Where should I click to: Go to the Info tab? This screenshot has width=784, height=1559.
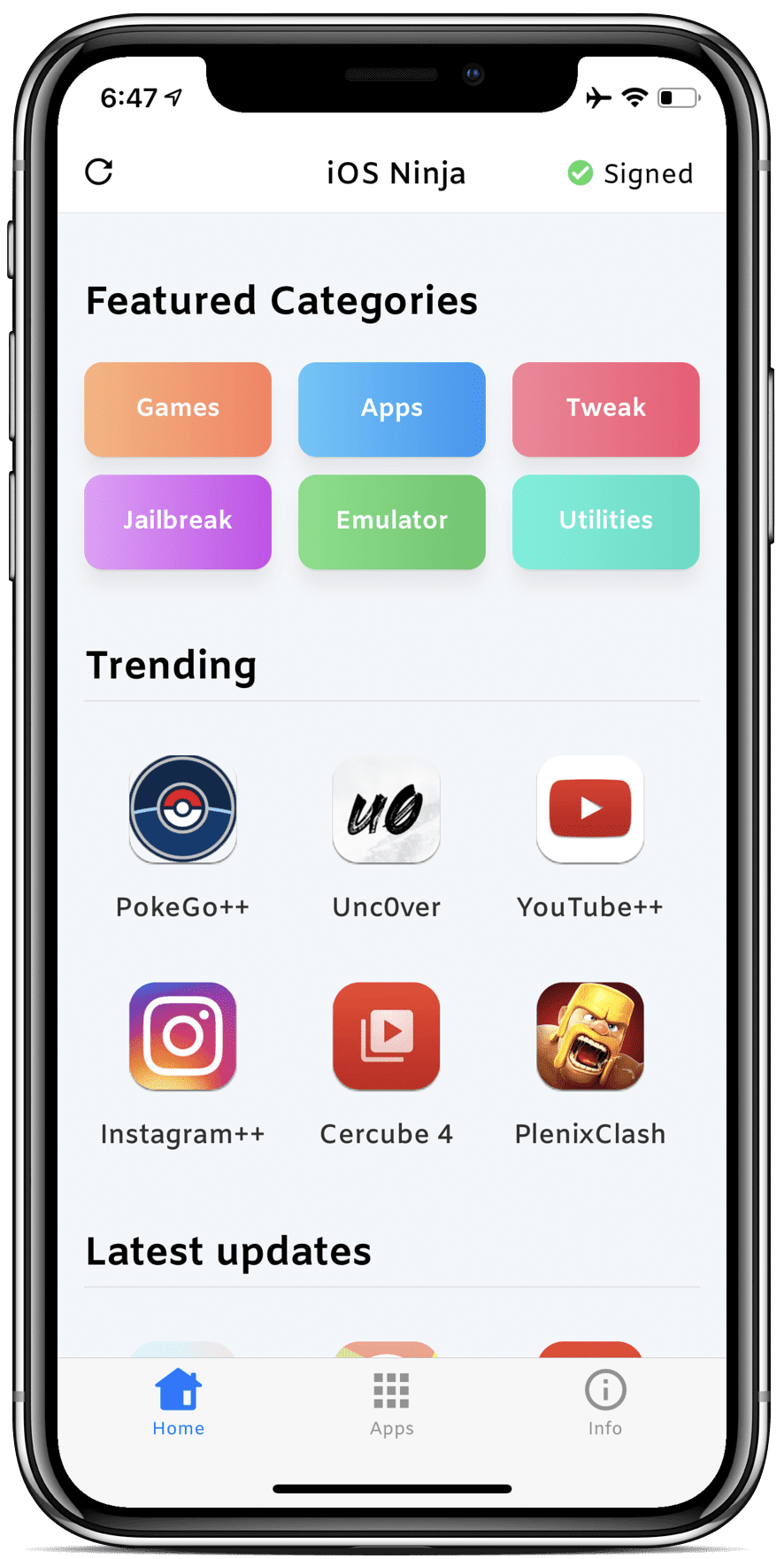(605, 1403)
